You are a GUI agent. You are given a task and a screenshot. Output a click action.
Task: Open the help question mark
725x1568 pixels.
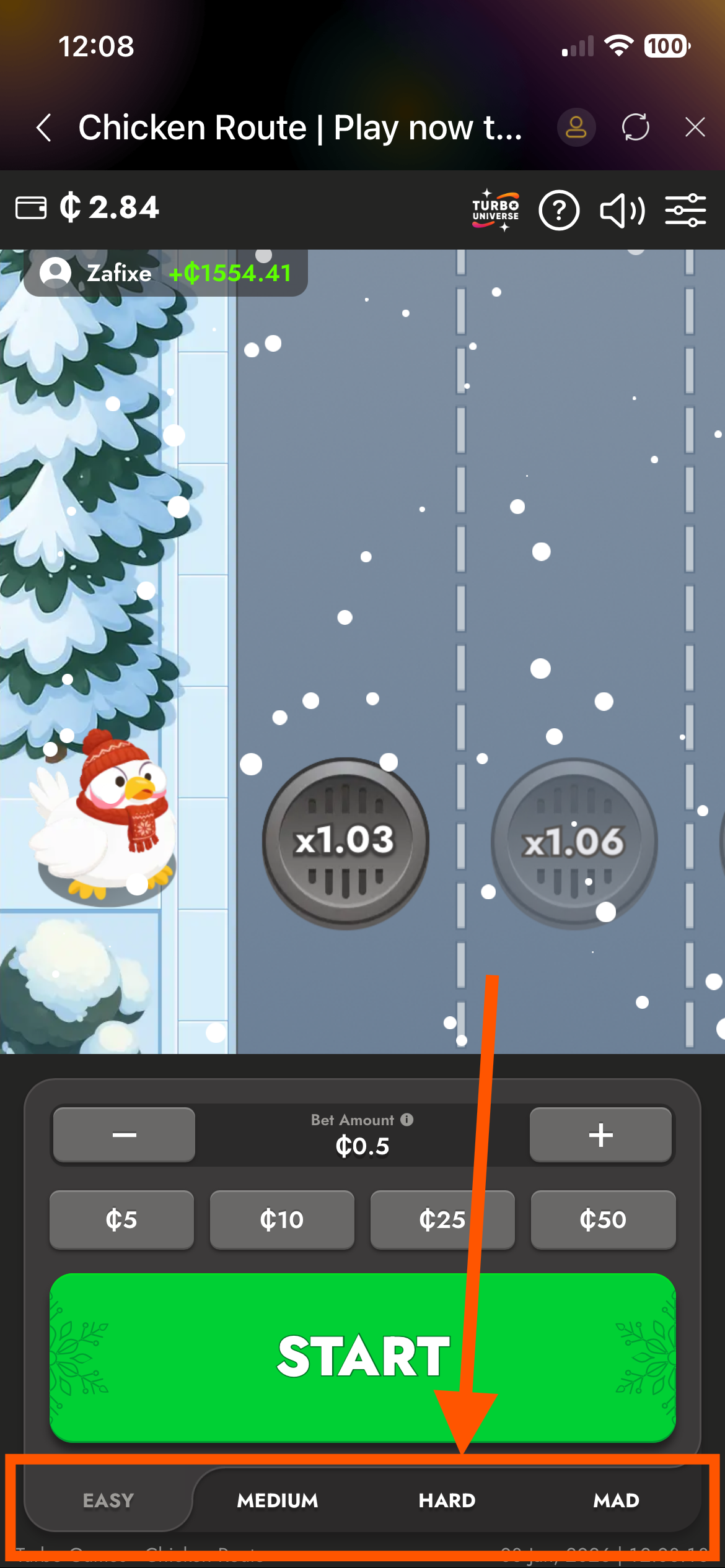[x=558, y=211]
